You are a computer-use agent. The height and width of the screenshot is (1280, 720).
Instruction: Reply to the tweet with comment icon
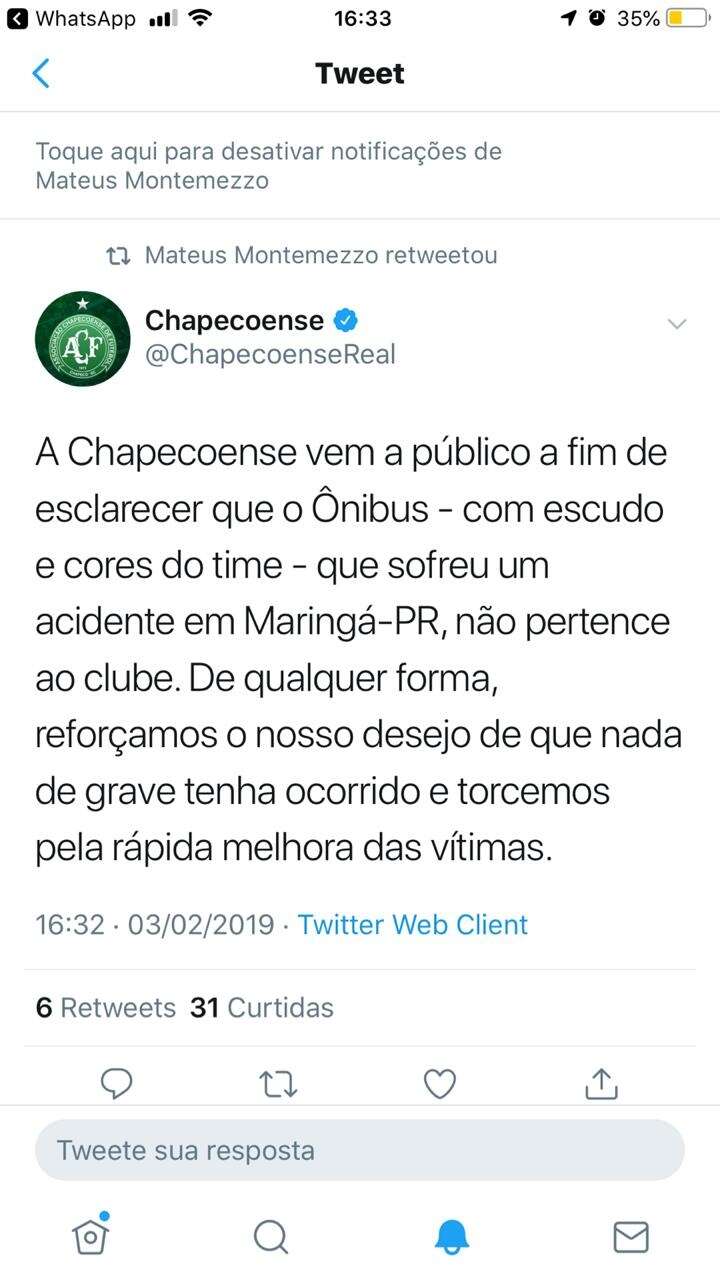click(117, 1083)
